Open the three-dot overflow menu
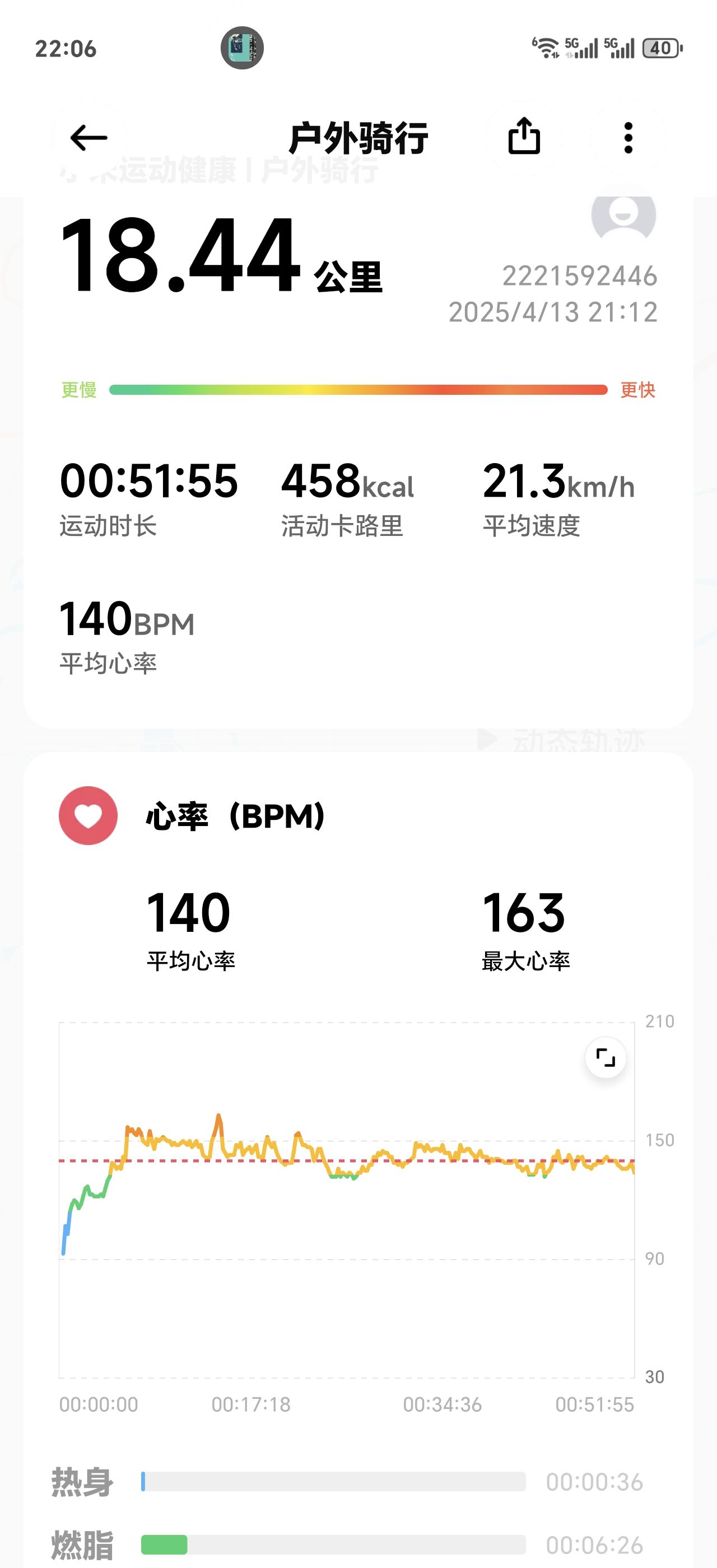 [628, 138]
